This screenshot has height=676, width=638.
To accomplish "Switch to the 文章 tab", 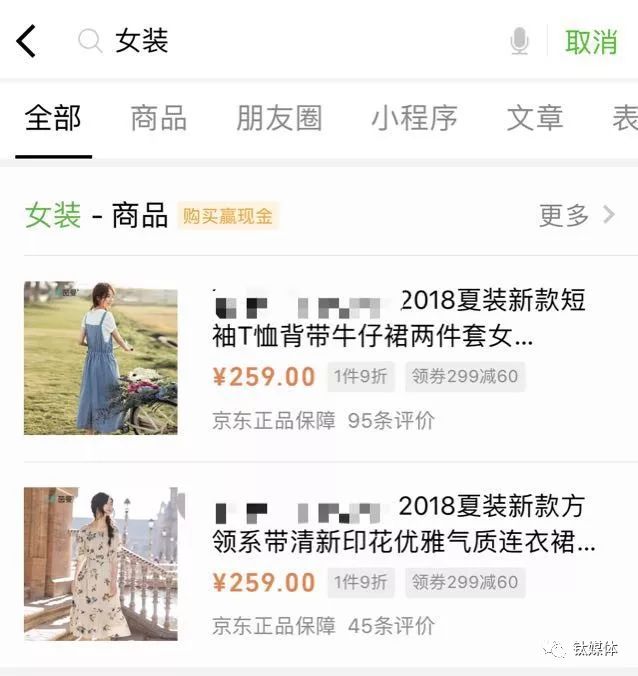I will tap(535, 118).
